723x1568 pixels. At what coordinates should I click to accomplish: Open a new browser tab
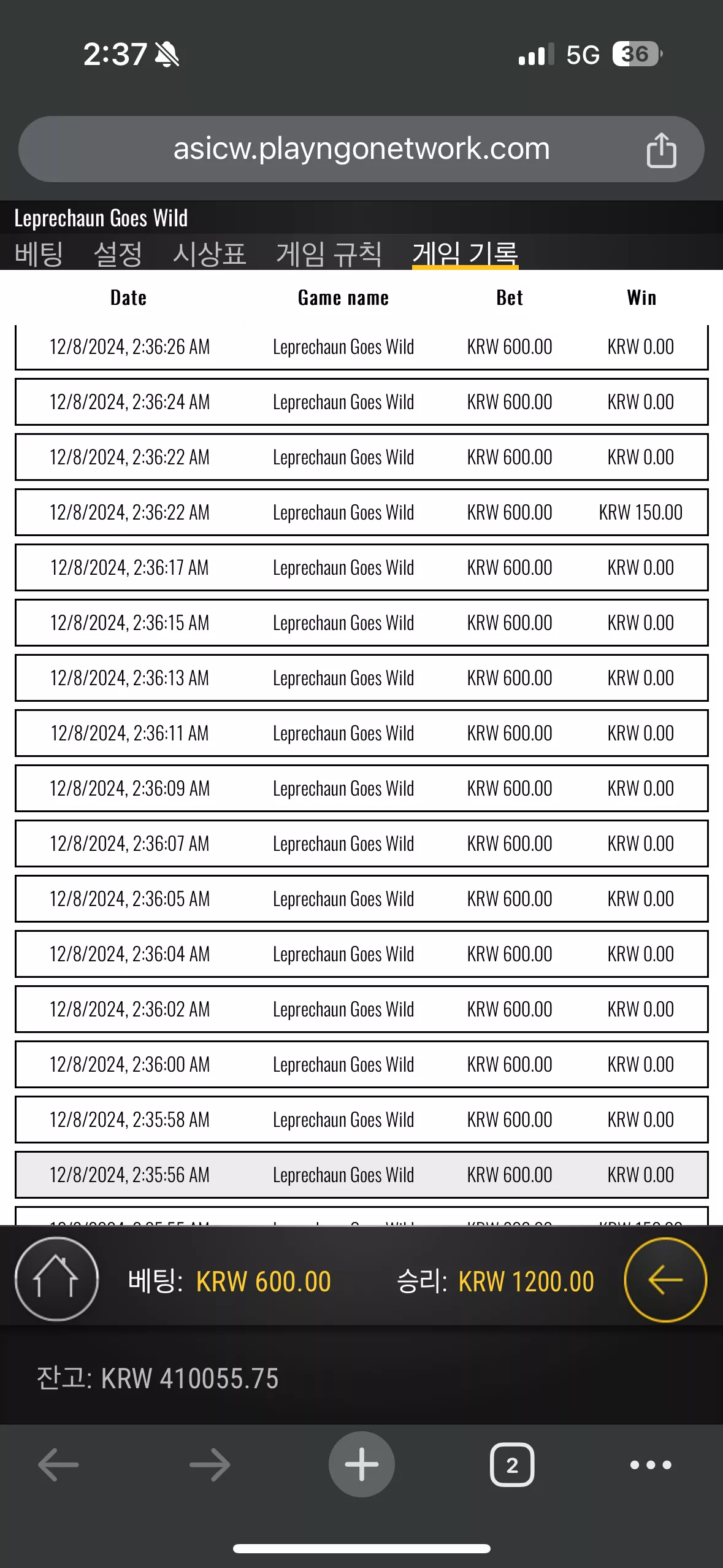coord(362,1464)
